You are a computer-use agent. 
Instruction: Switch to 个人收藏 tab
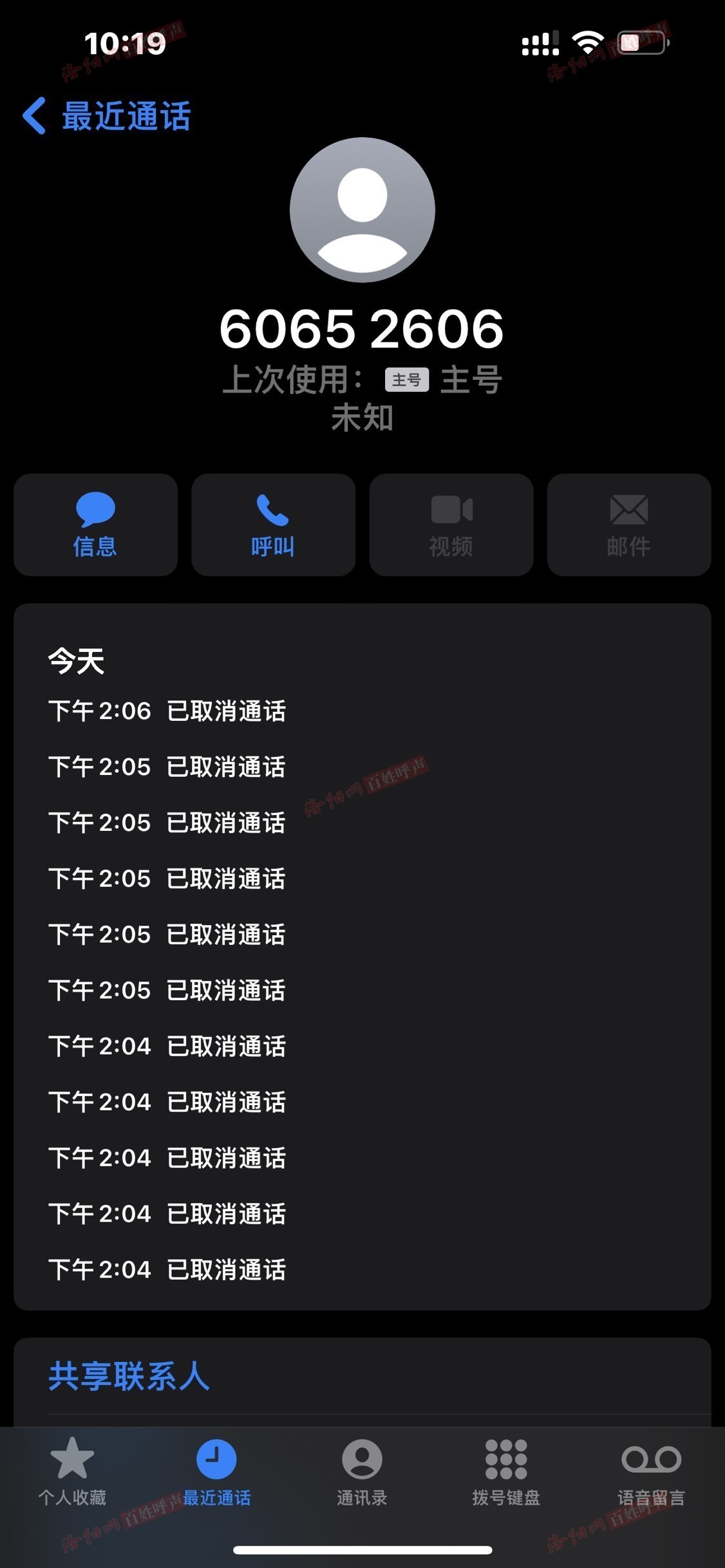72,1472
